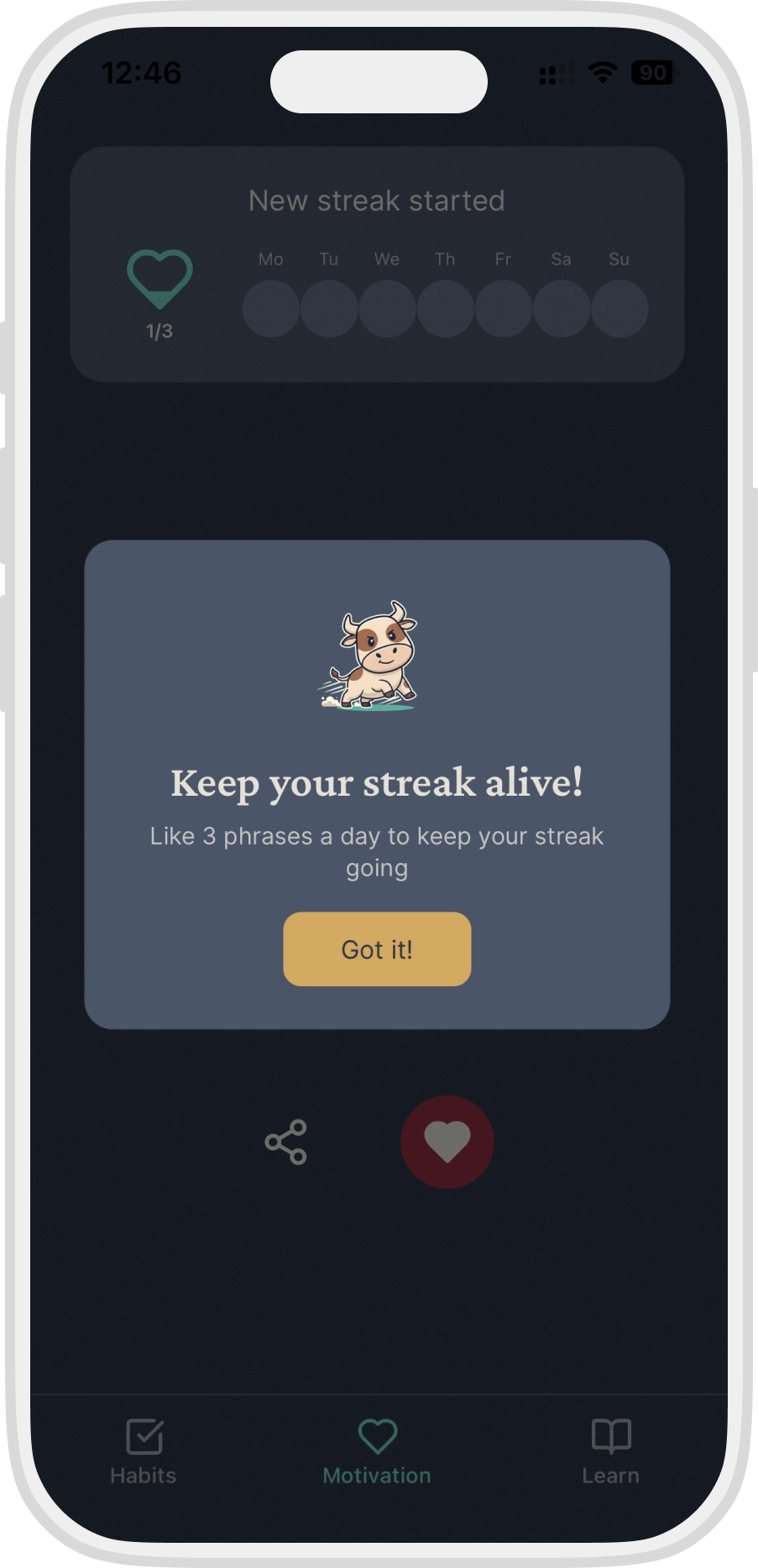Image resolution: width=758 pixels, height=1568 pixels.
Task: Dismiss the dialog with Got it!
Action: point(377,949)
